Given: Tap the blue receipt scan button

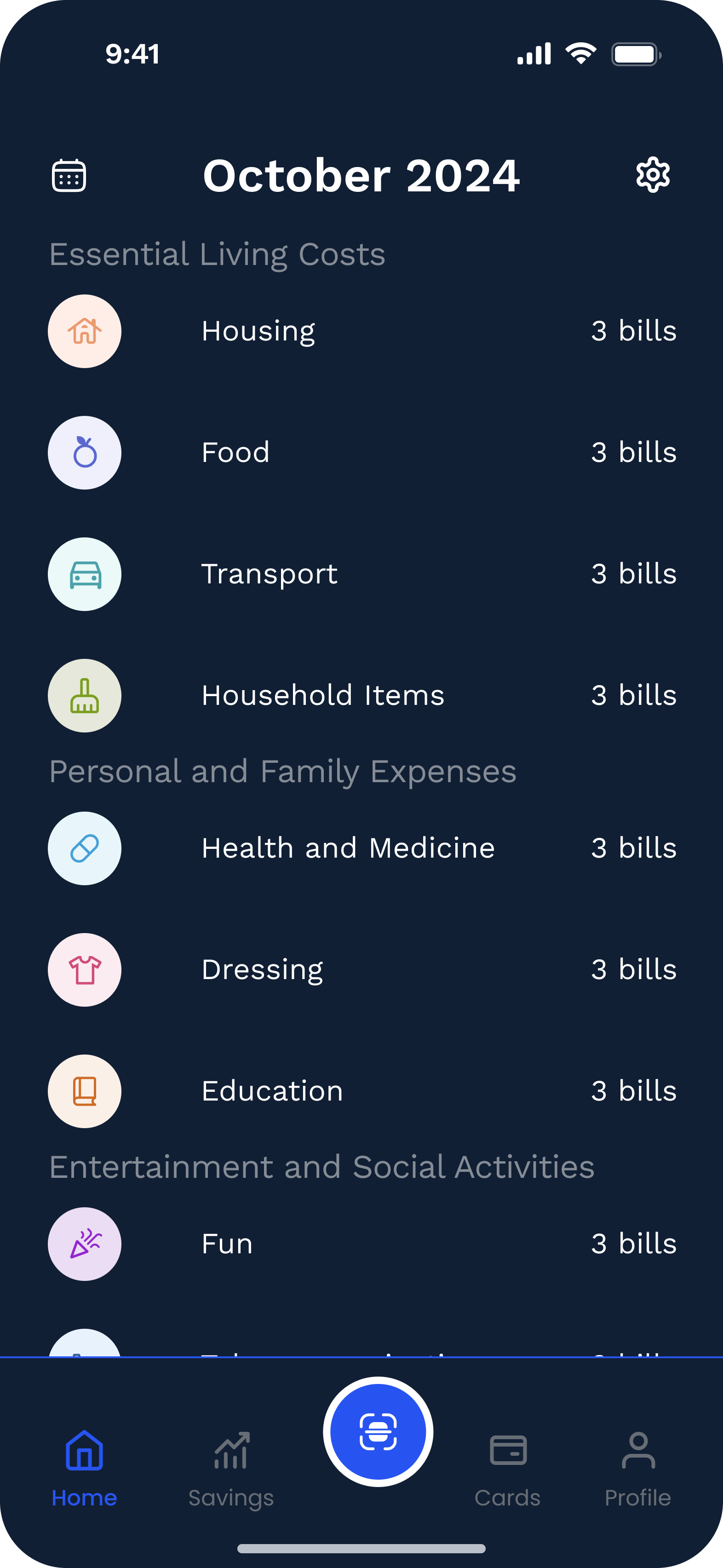Looking at the screenshot, I should point(378,1432).
